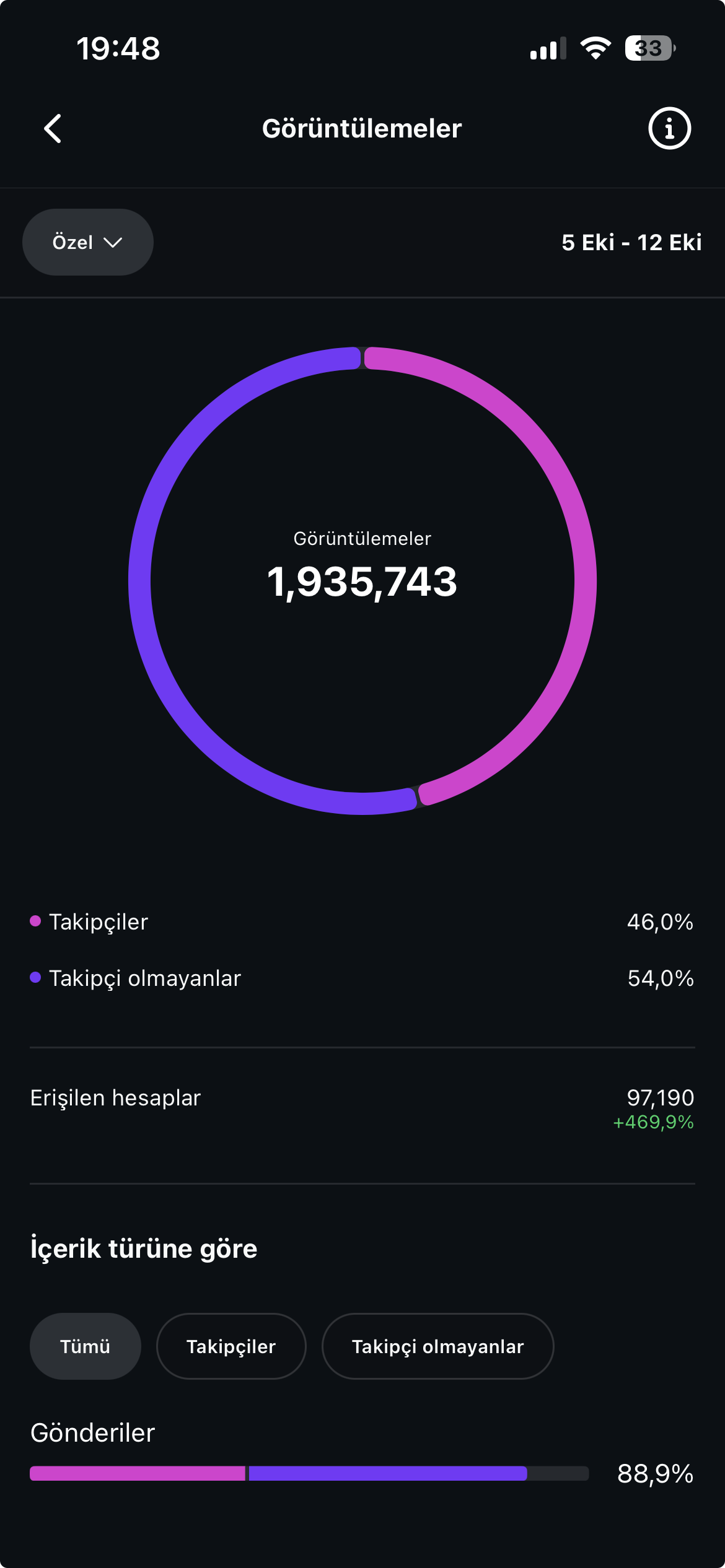Expand the chevron next to Özel

click(113, 243)
